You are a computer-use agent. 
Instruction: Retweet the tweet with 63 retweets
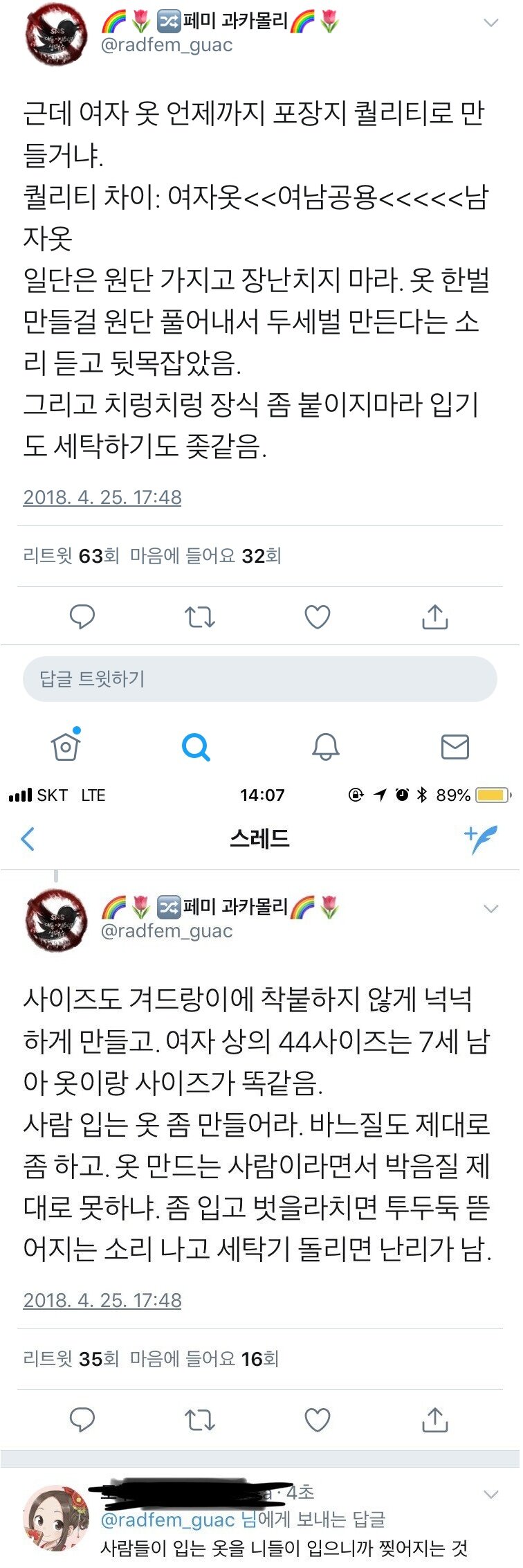(x=200, y=616)
